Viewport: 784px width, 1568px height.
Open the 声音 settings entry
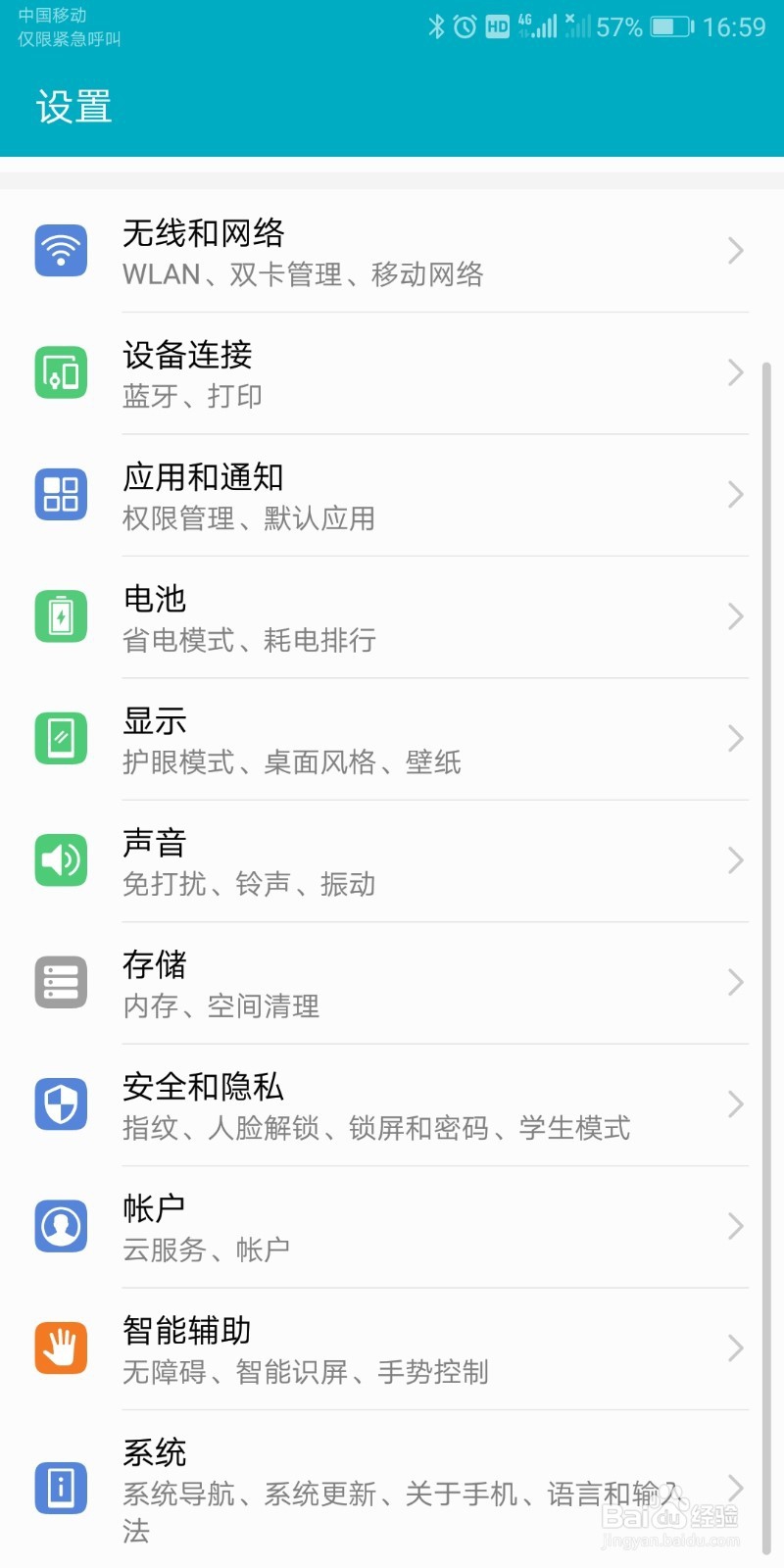[x=392, y=860]
